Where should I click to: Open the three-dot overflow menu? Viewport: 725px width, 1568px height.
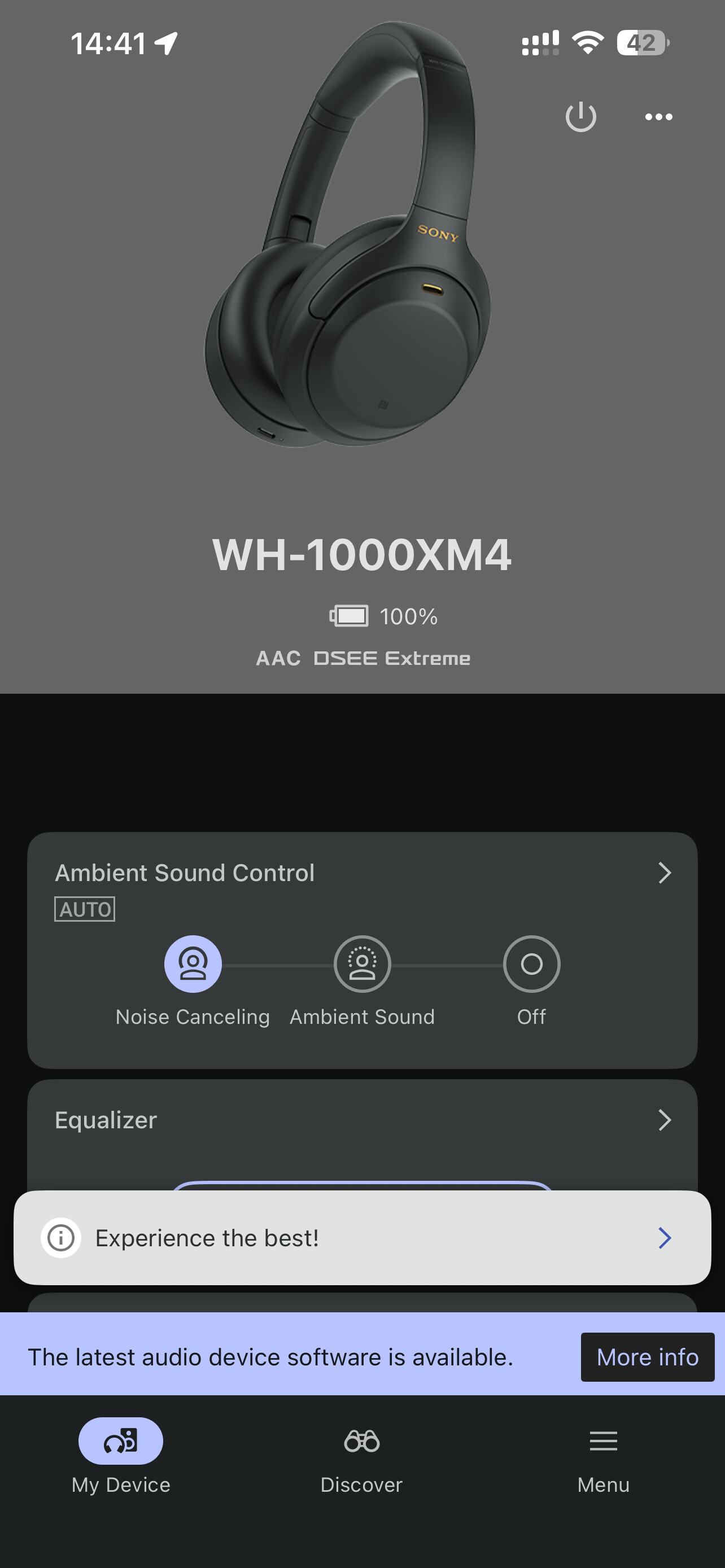click(x=658, y=117)
